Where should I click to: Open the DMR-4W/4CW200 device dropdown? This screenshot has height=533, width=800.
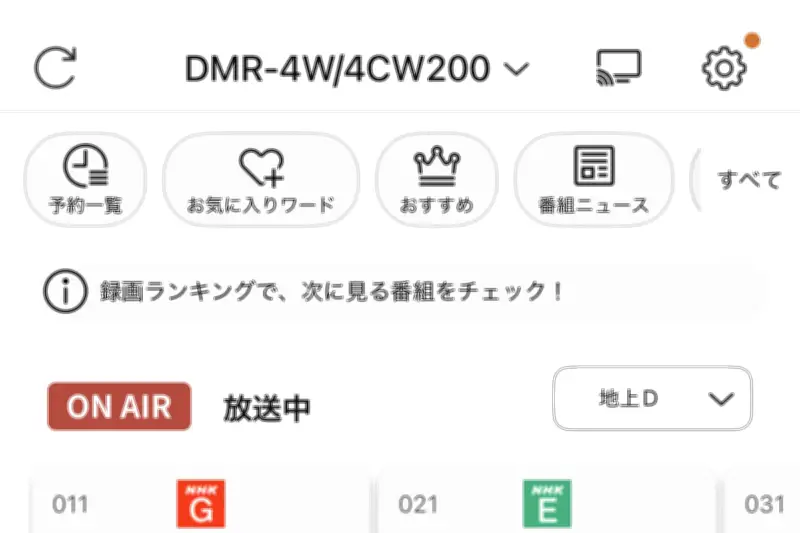[357, 68]
